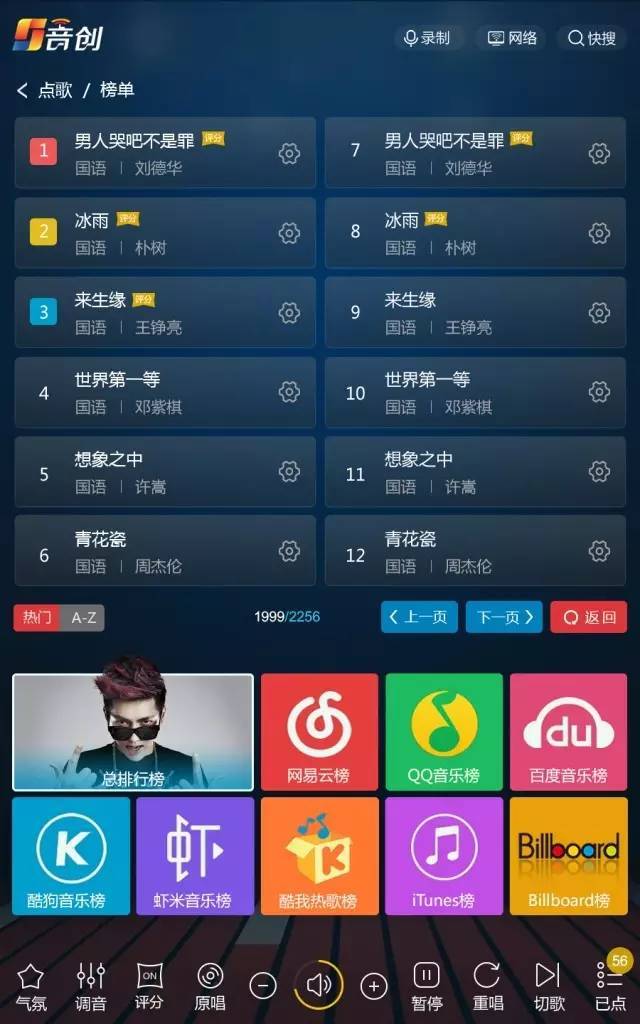The width and height of the screenshot is (640, 1024).
Task: Go to next page with 下一页
Action: pos(504,617)
